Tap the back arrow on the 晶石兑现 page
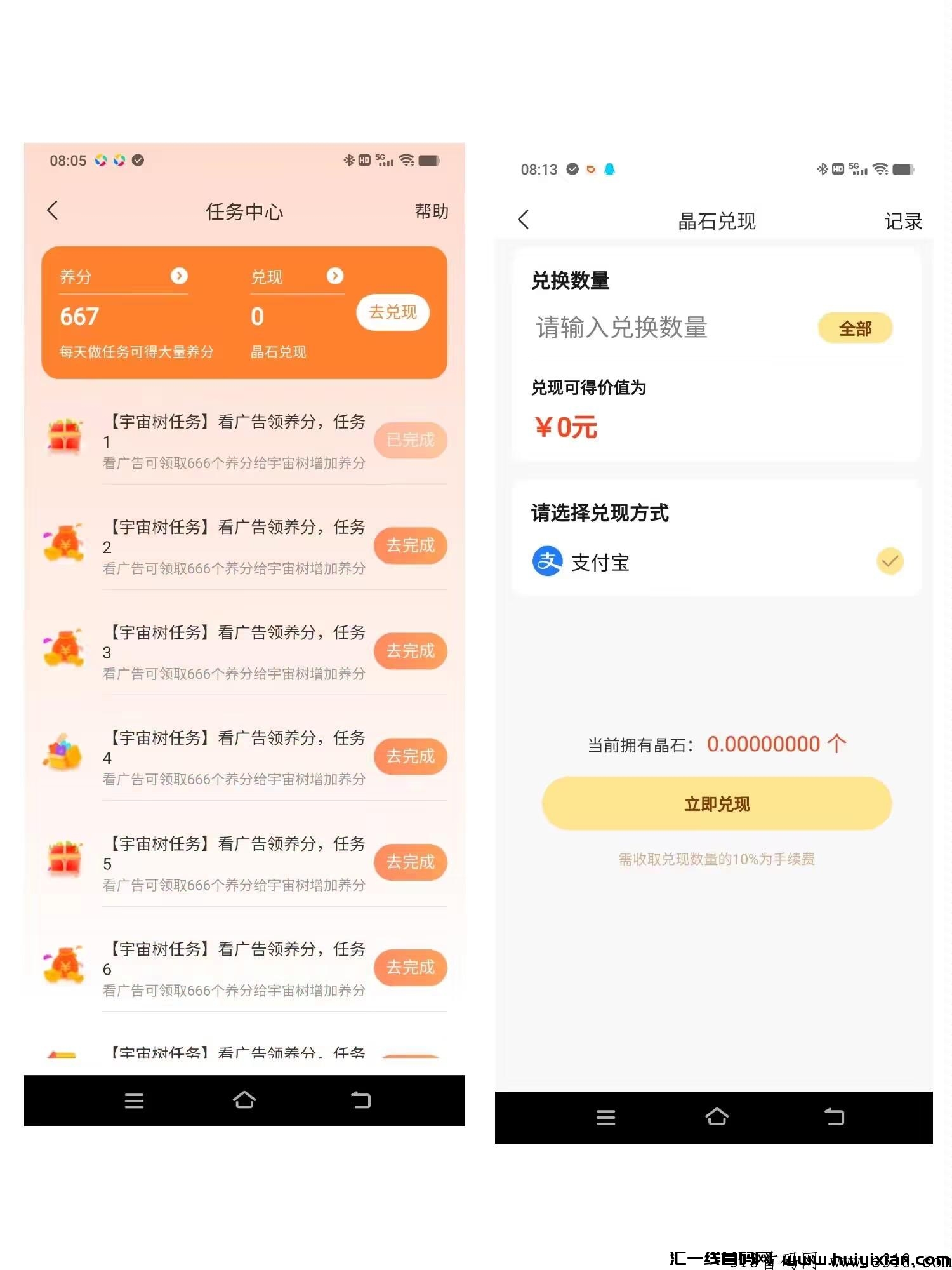The height and width of the screenshot is (1270, 952). click(x=523, y=220)
